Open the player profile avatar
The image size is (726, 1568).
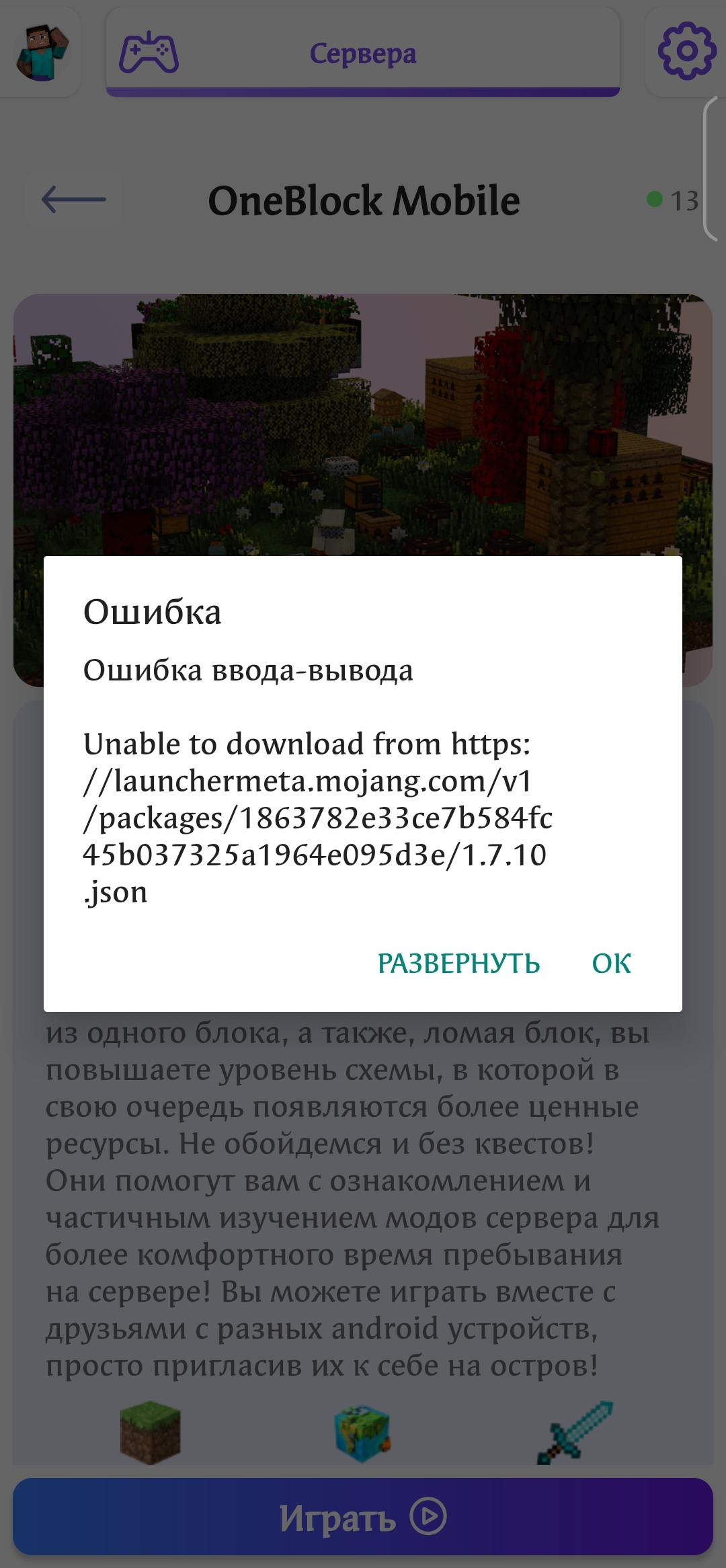tap(42, 52)
